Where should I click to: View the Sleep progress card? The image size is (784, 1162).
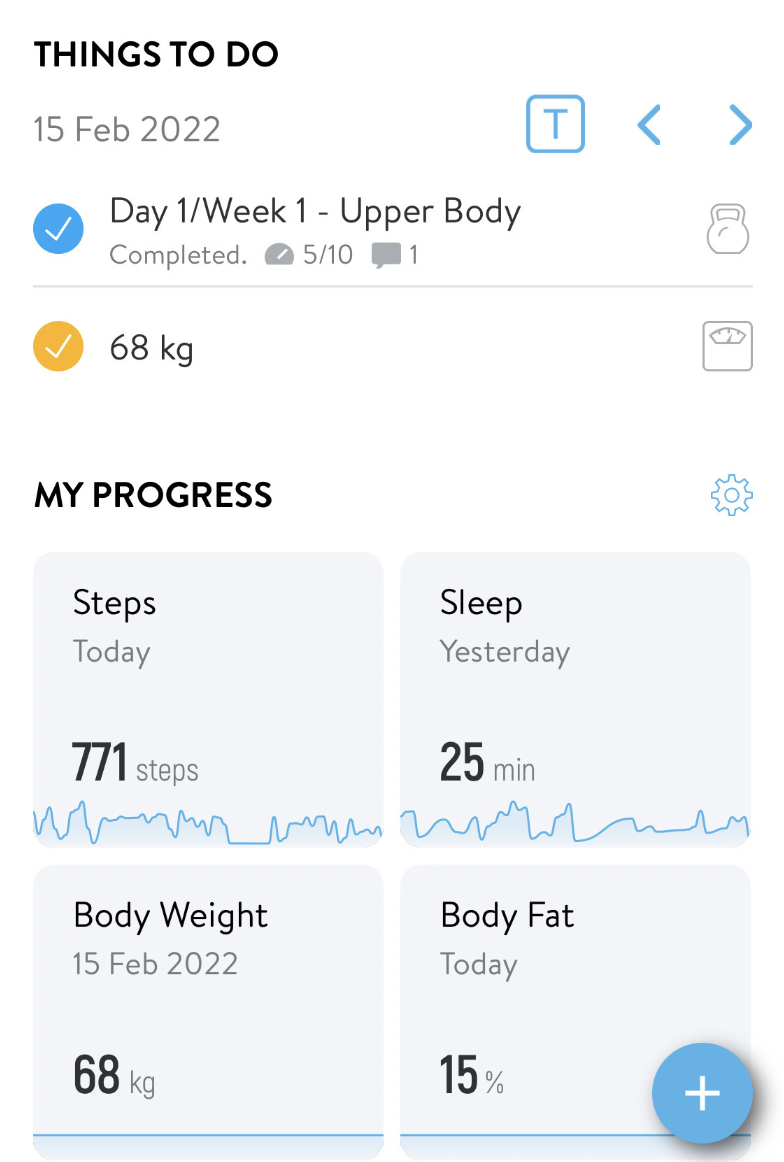[x=575, y=699]
